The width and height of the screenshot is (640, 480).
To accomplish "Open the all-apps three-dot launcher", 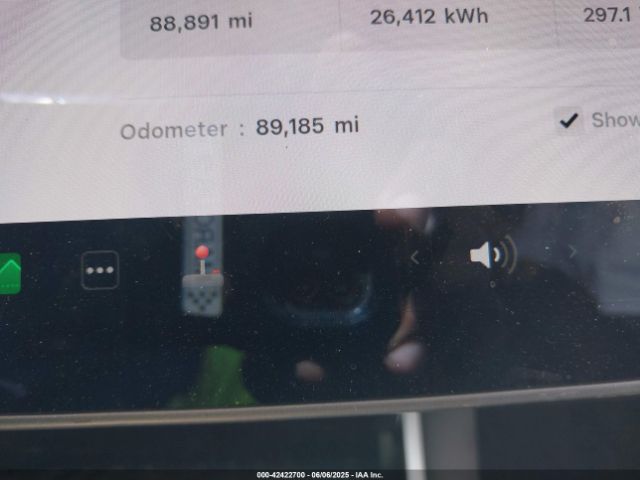I will [x=100, y=270].
